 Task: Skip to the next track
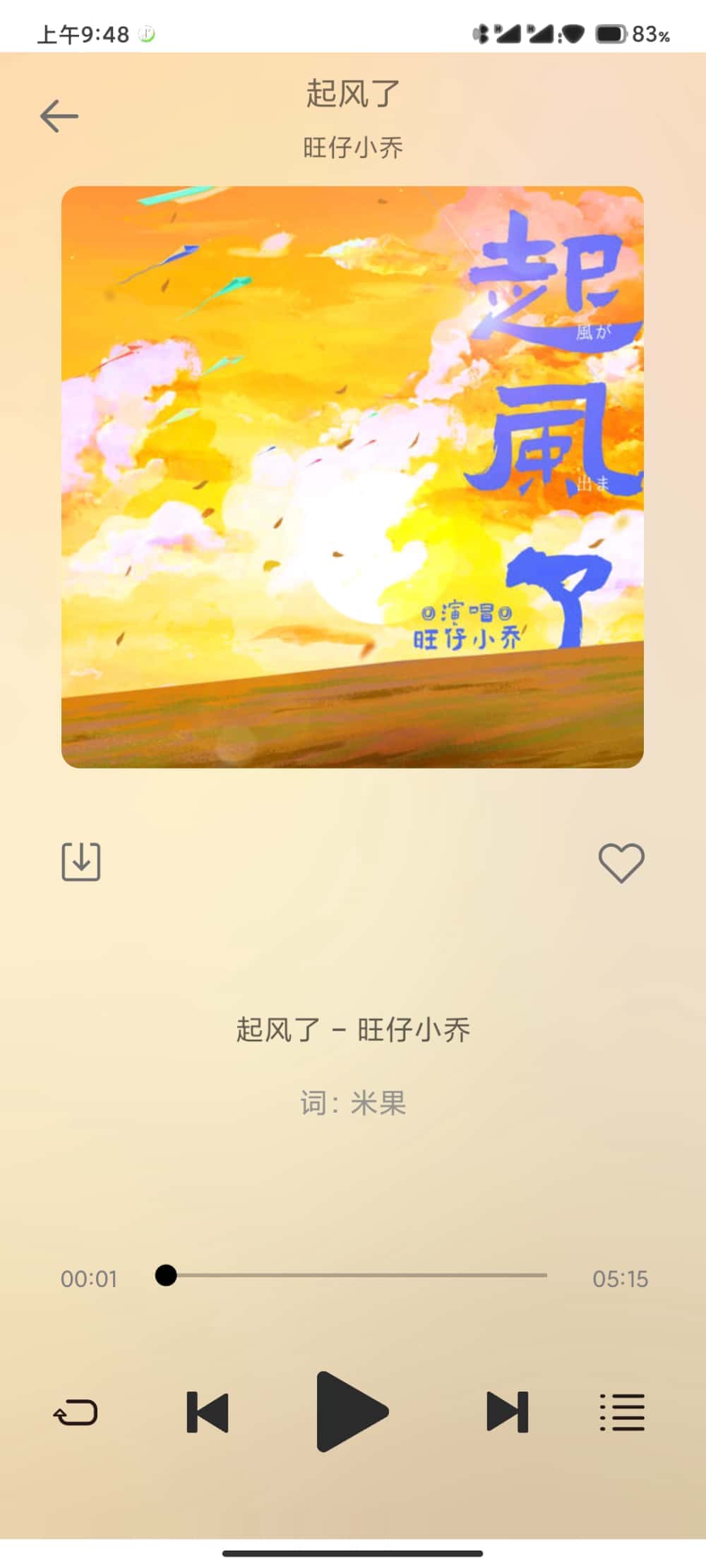[x=508, y=1412]
